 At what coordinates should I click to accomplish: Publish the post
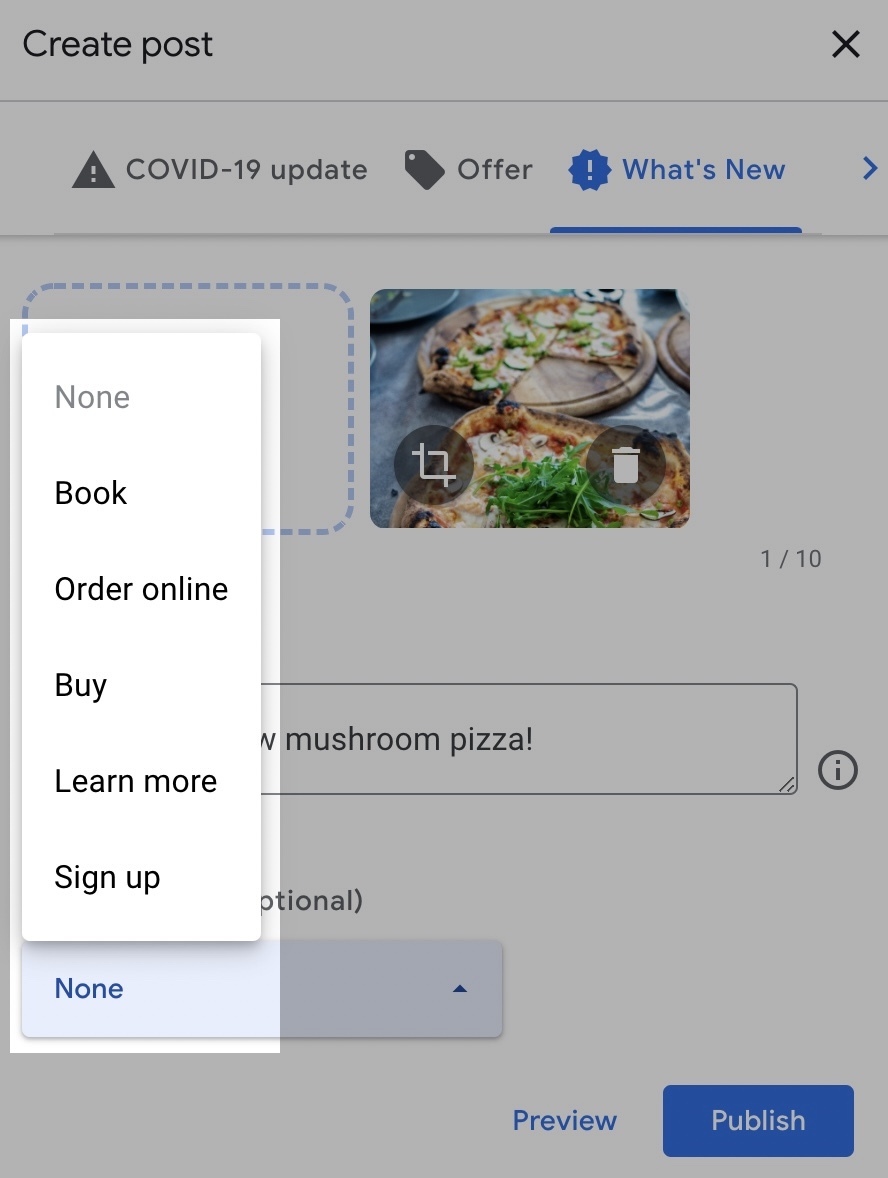pos(757,1120)
